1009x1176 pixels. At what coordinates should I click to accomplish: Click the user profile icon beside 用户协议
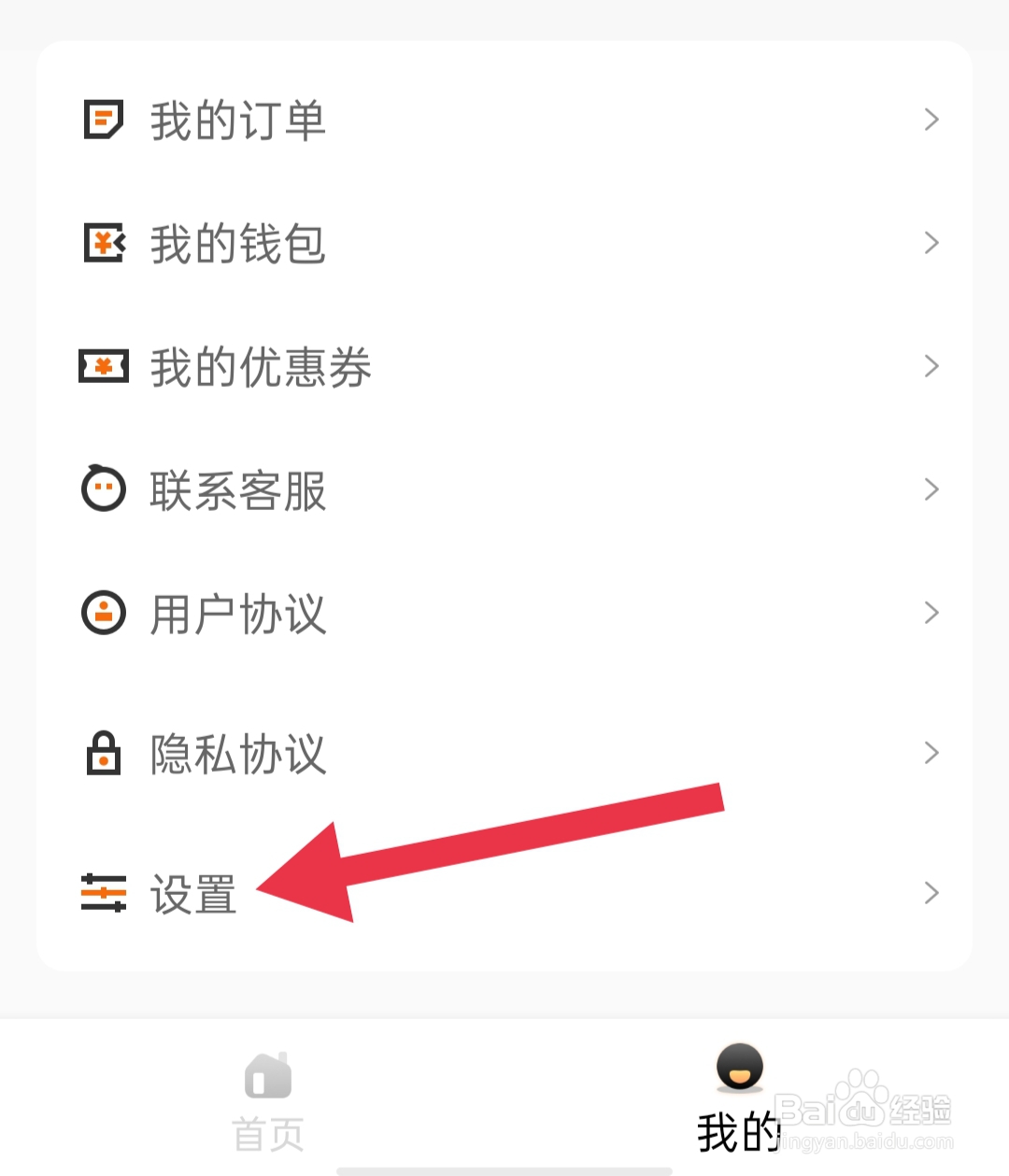pyautogui.click(x=103, y=613)
